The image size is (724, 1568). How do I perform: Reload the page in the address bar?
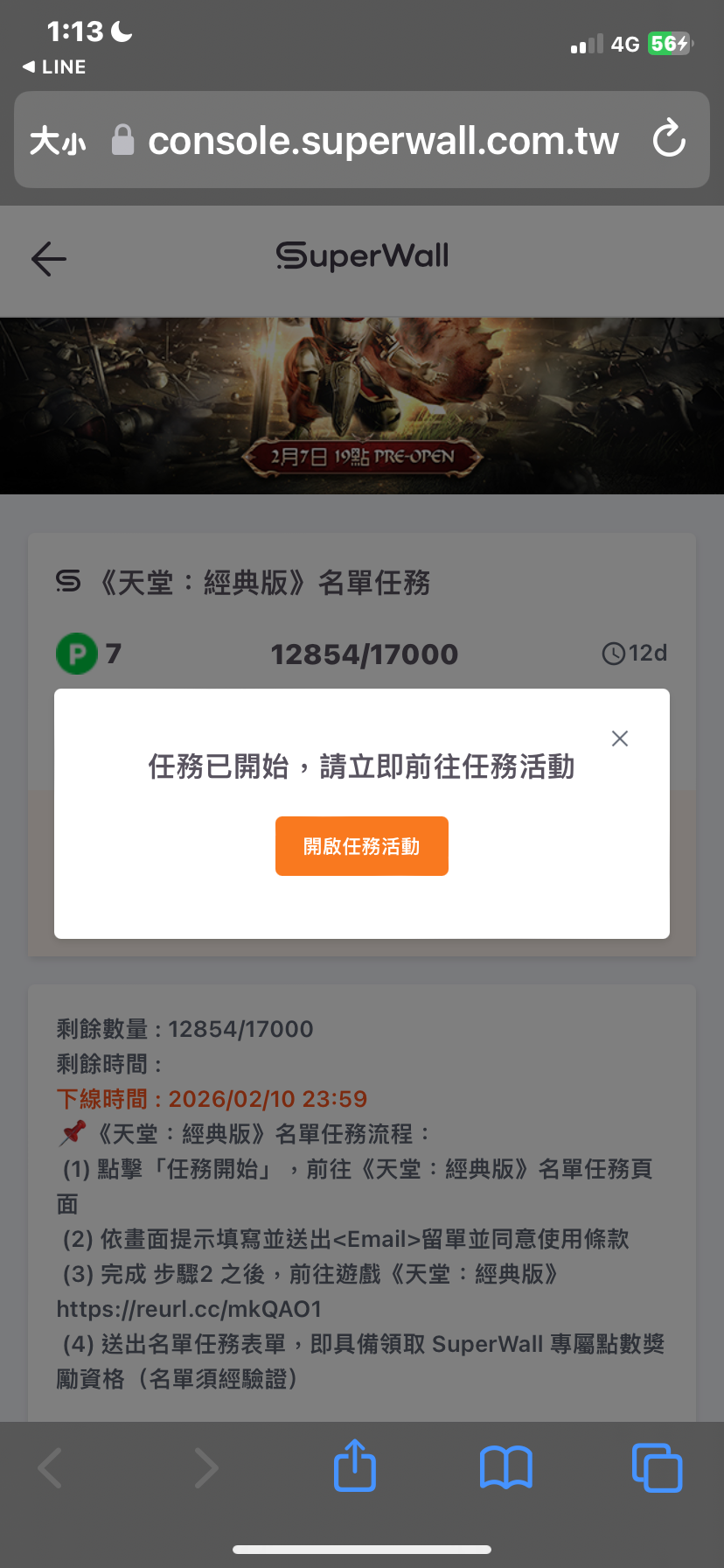pos(669,139)
